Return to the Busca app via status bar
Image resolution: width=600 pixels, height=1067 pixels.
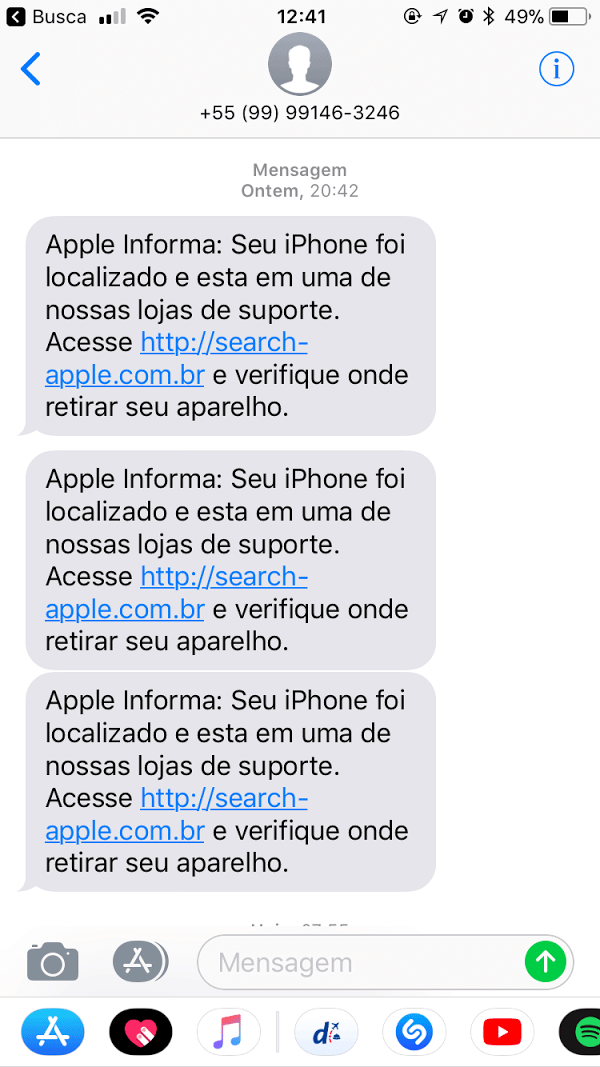coord(46,17)
